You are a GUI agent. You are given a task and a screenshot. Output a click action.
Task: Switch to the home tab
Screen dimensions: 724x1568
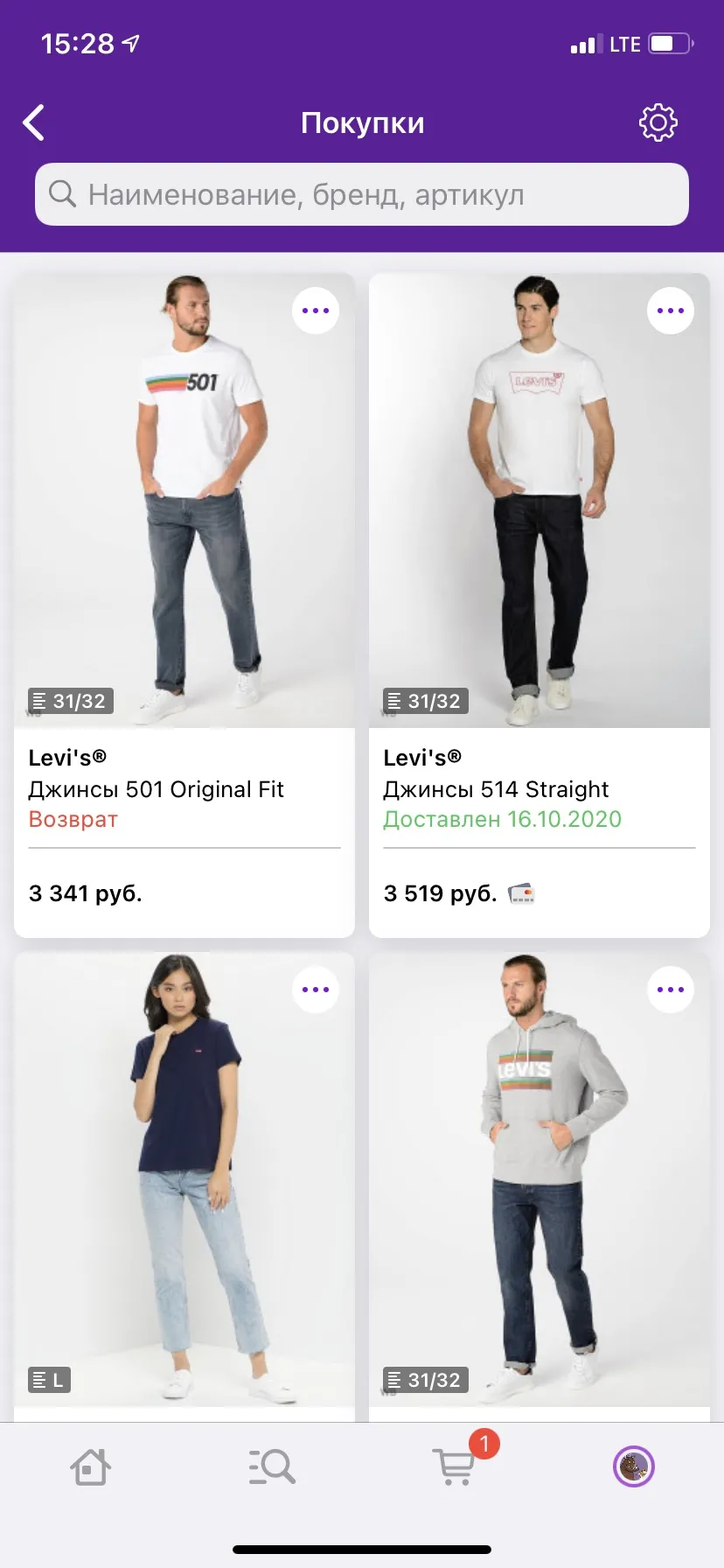click(x=90, y=1466)
